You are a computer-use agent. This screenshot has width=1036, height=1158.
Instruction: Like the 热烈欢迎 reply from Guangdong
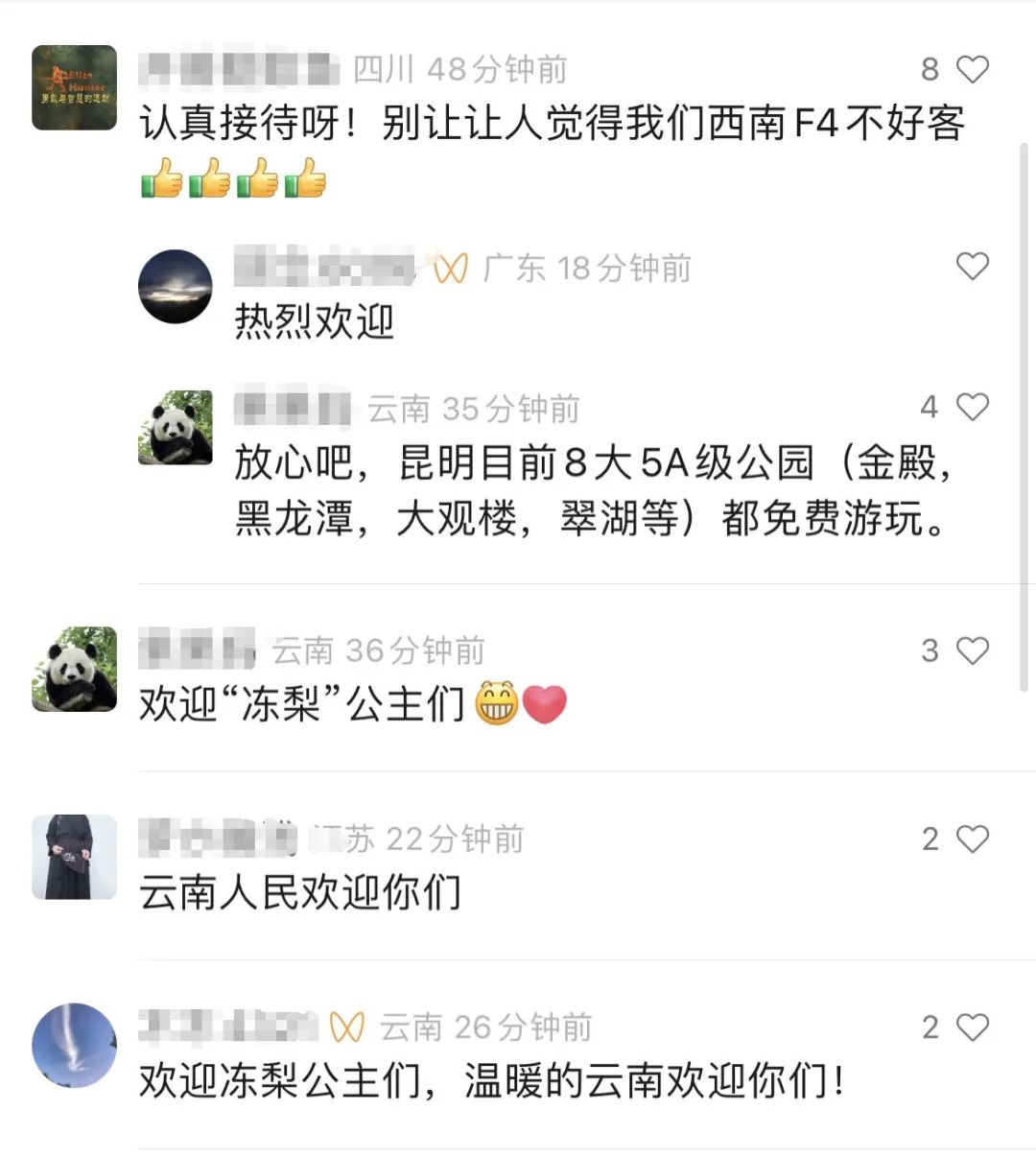point(972,266)
